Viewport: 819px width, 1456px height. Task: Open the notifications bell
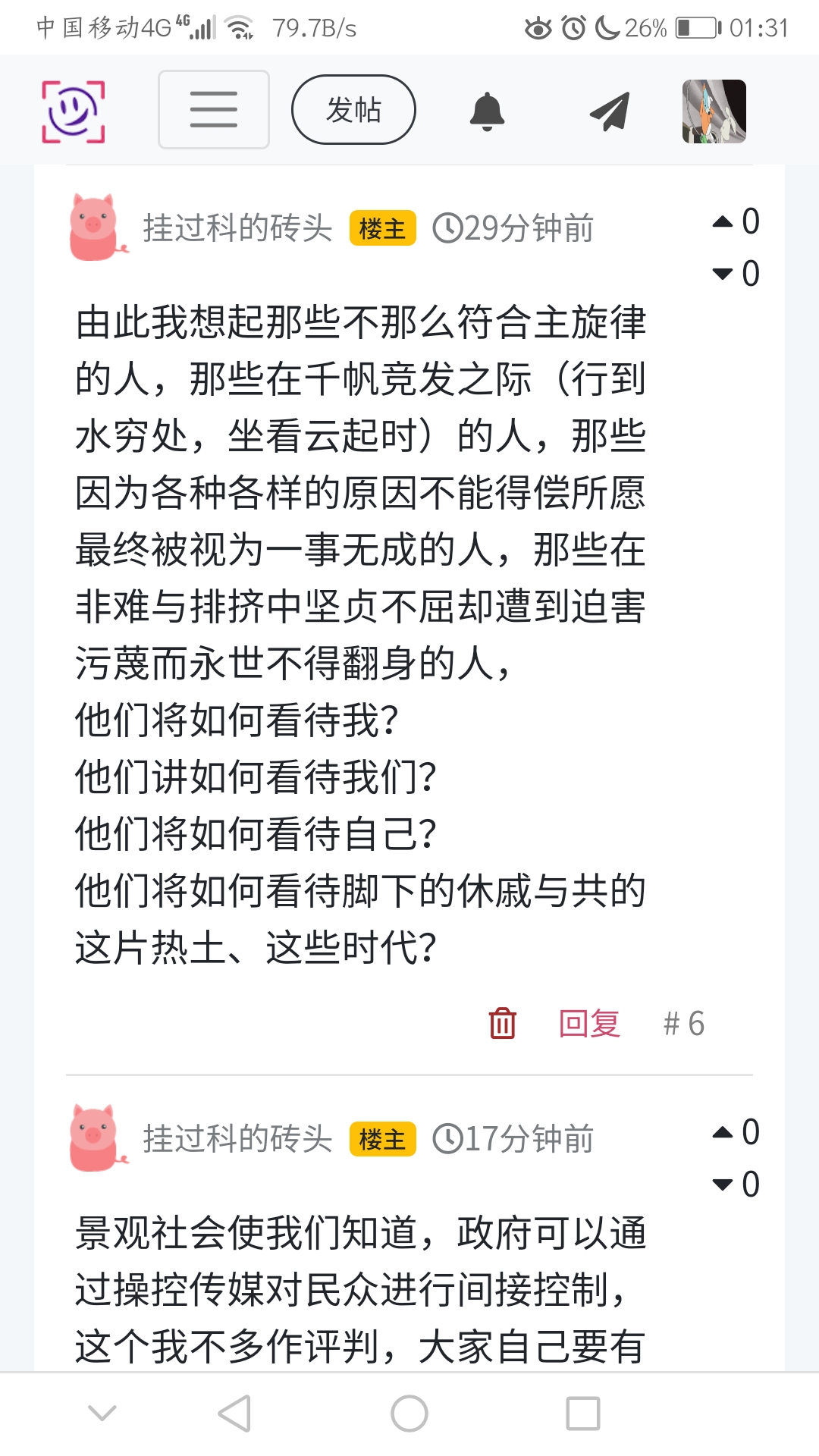pyautogui.click(x=487, y=111)
